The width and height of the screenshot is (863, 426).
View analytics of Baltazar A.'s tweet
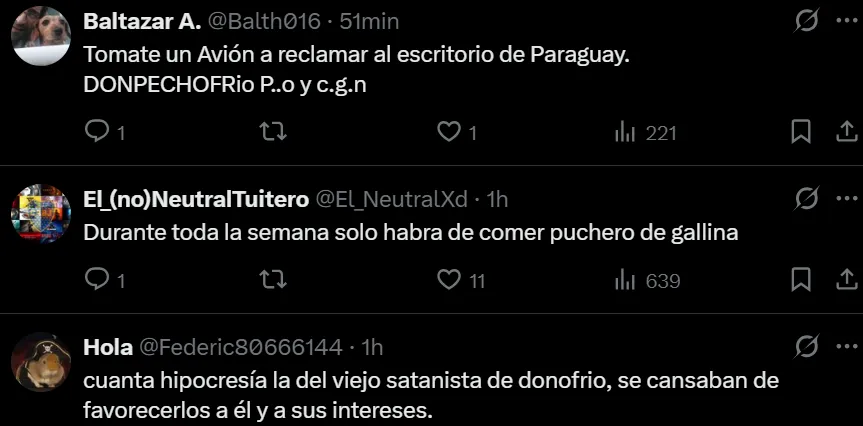[x=625, y=131]
